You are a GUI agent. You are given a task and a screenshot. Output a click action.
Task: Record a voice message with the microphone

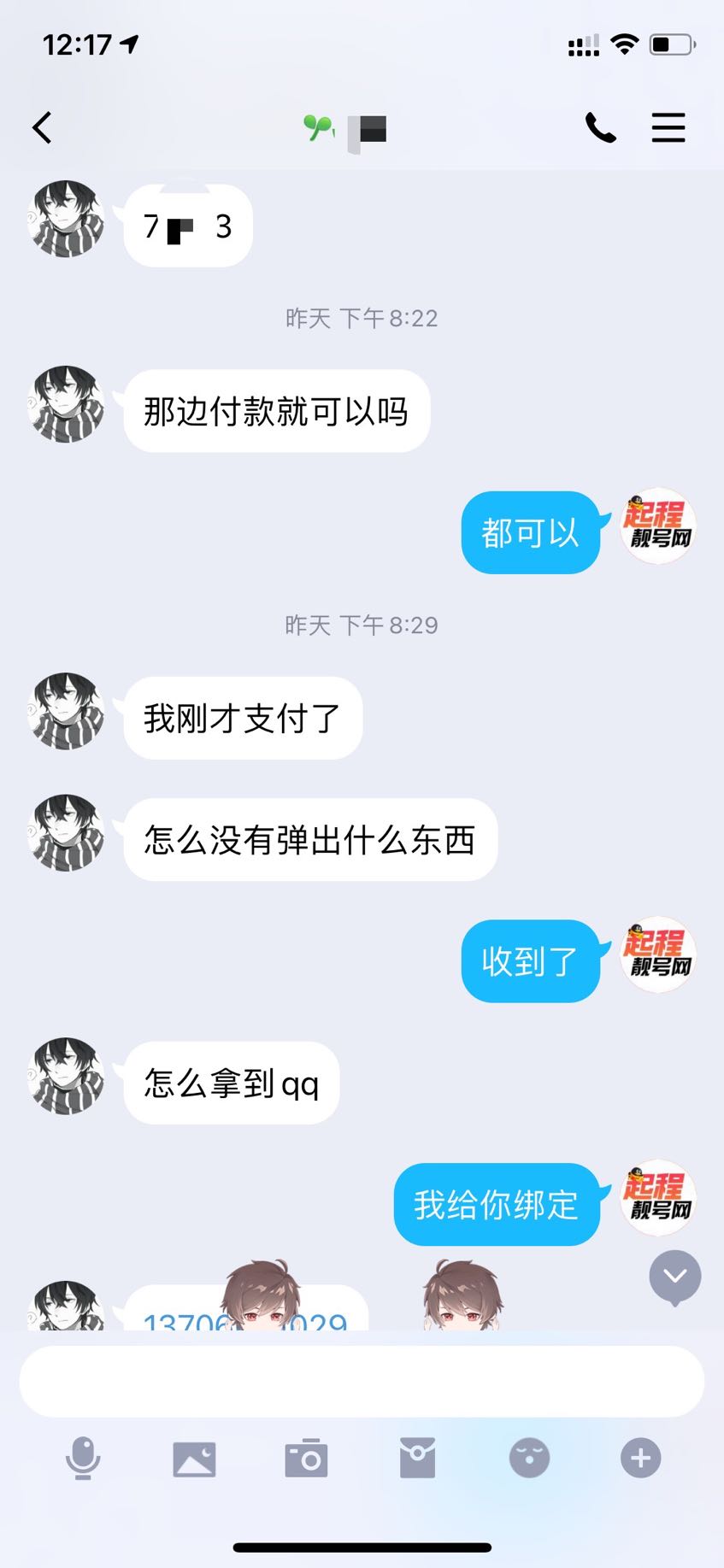pyautogui.click(x=83, y=1458)
